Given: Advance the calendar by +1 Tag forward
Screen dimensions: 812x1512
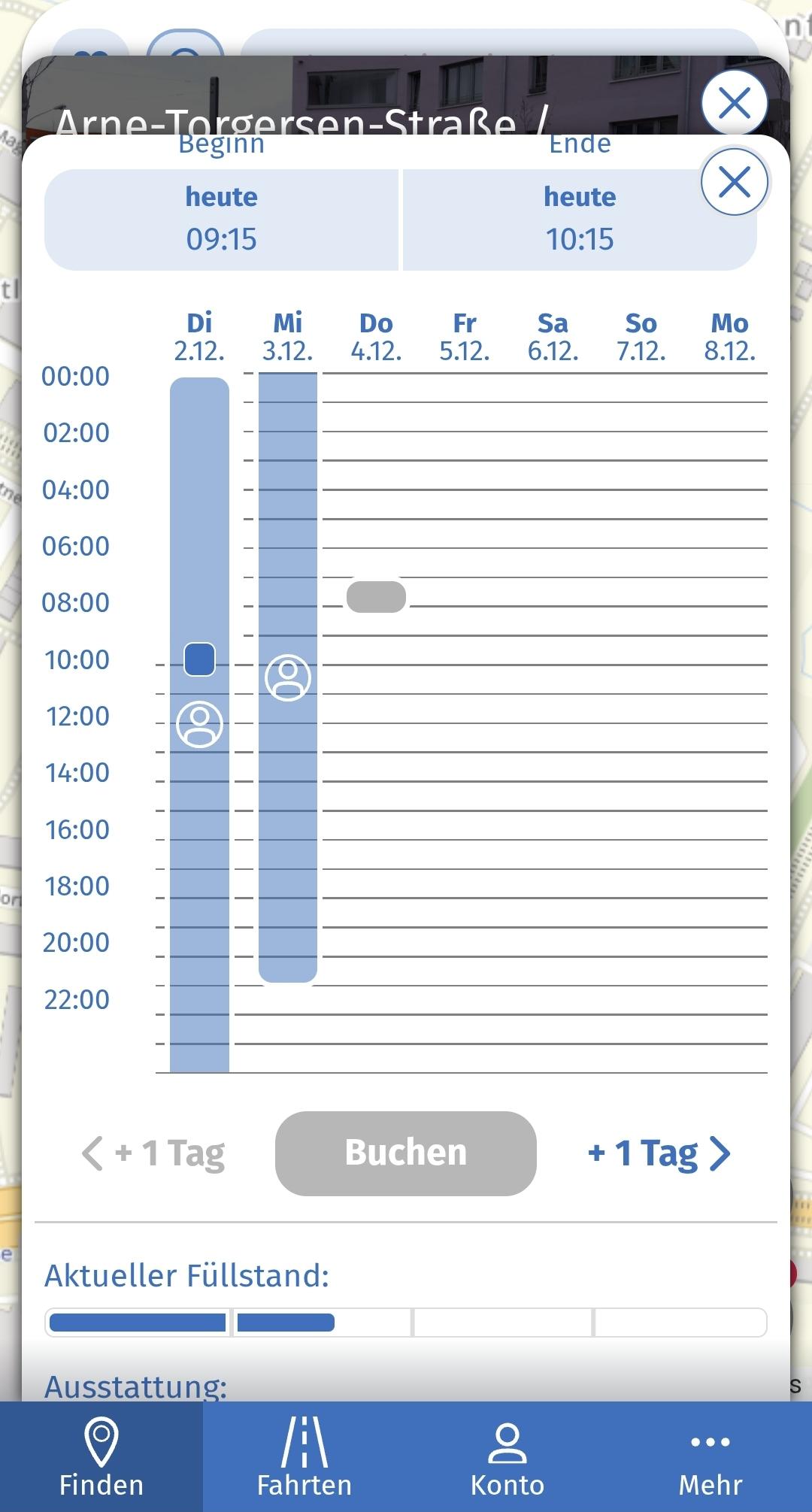Looking at the screenshot, I should point(659,1153).
